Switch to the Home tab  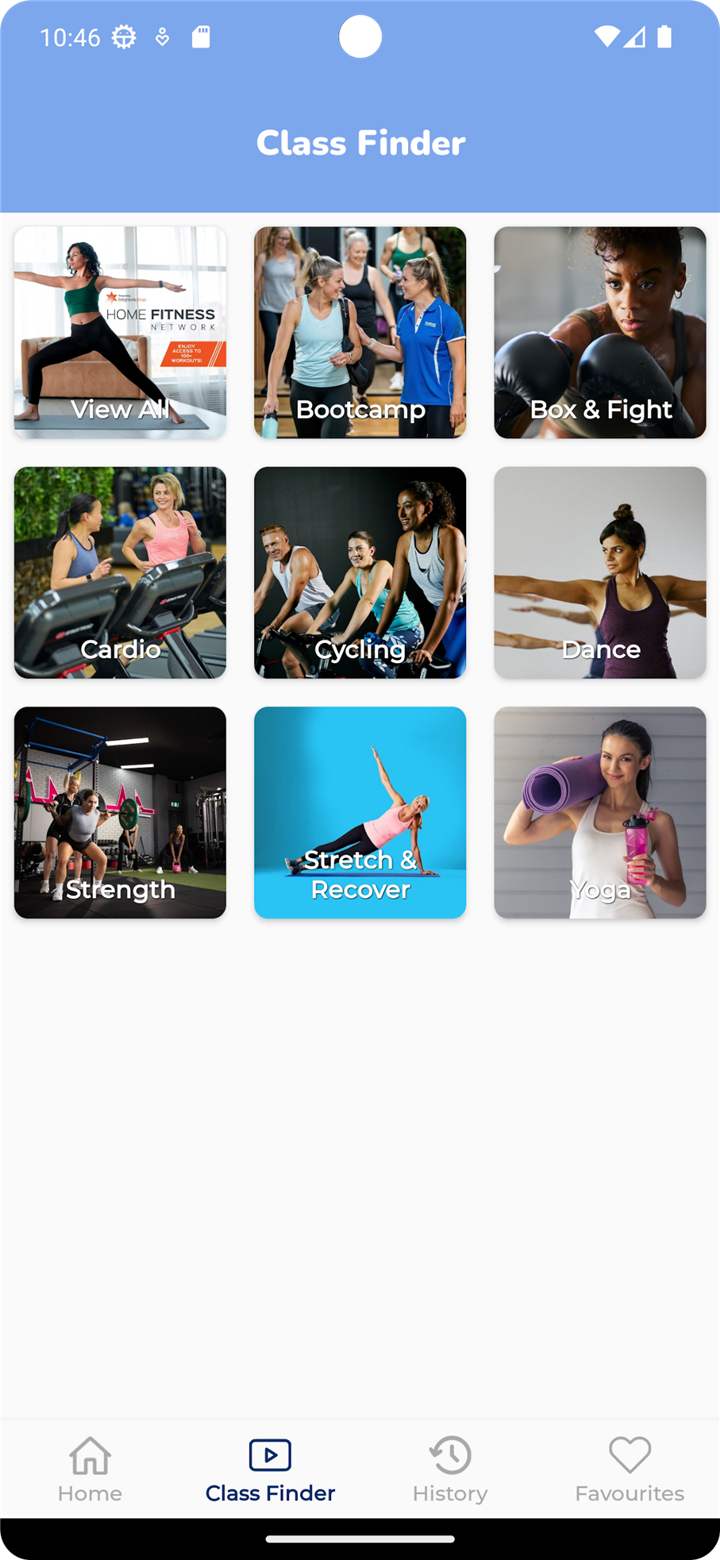(90, 1470)
